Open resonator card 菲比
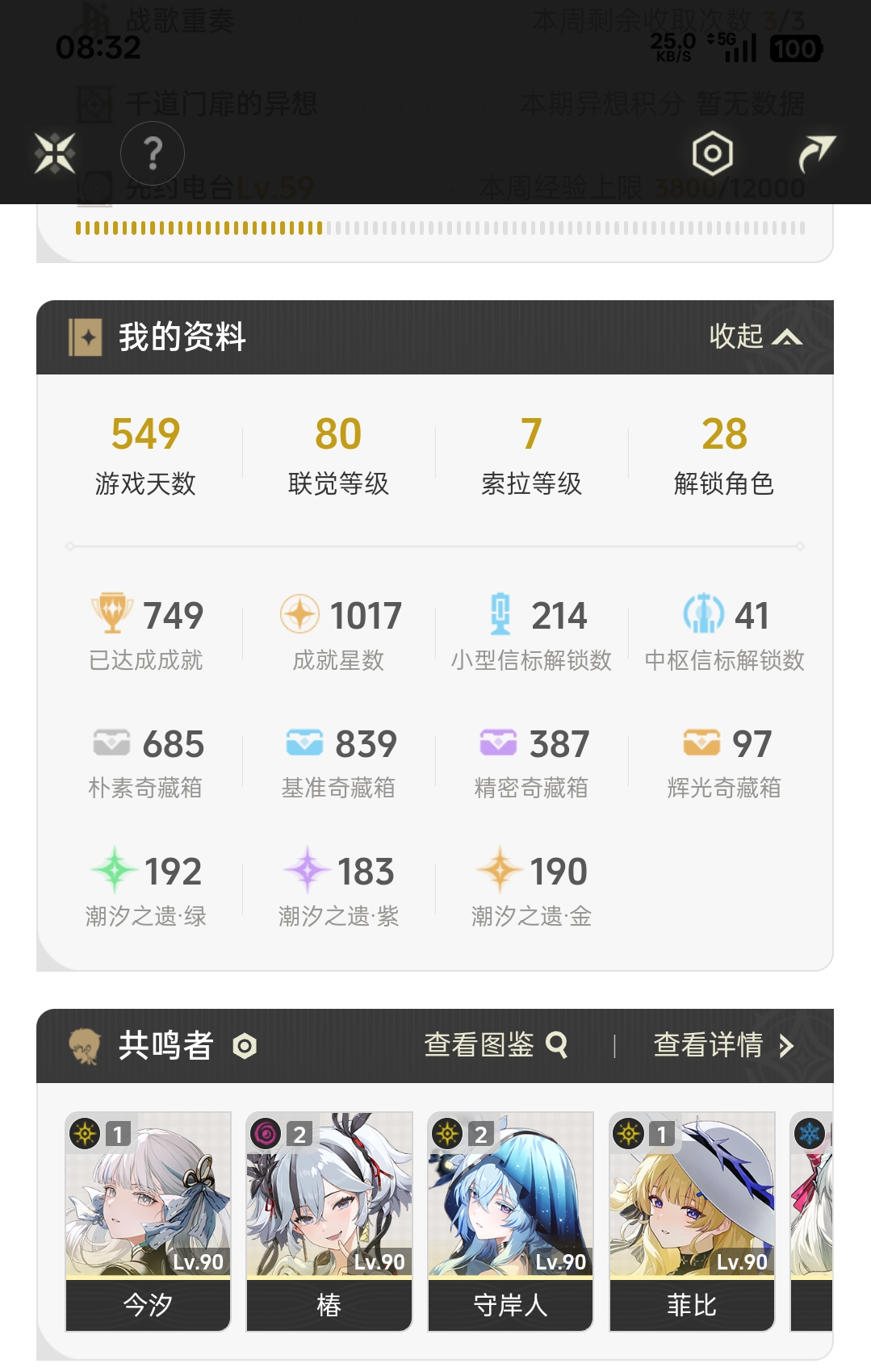Viewport: 871px width, 1372px height. (692, 1221)
